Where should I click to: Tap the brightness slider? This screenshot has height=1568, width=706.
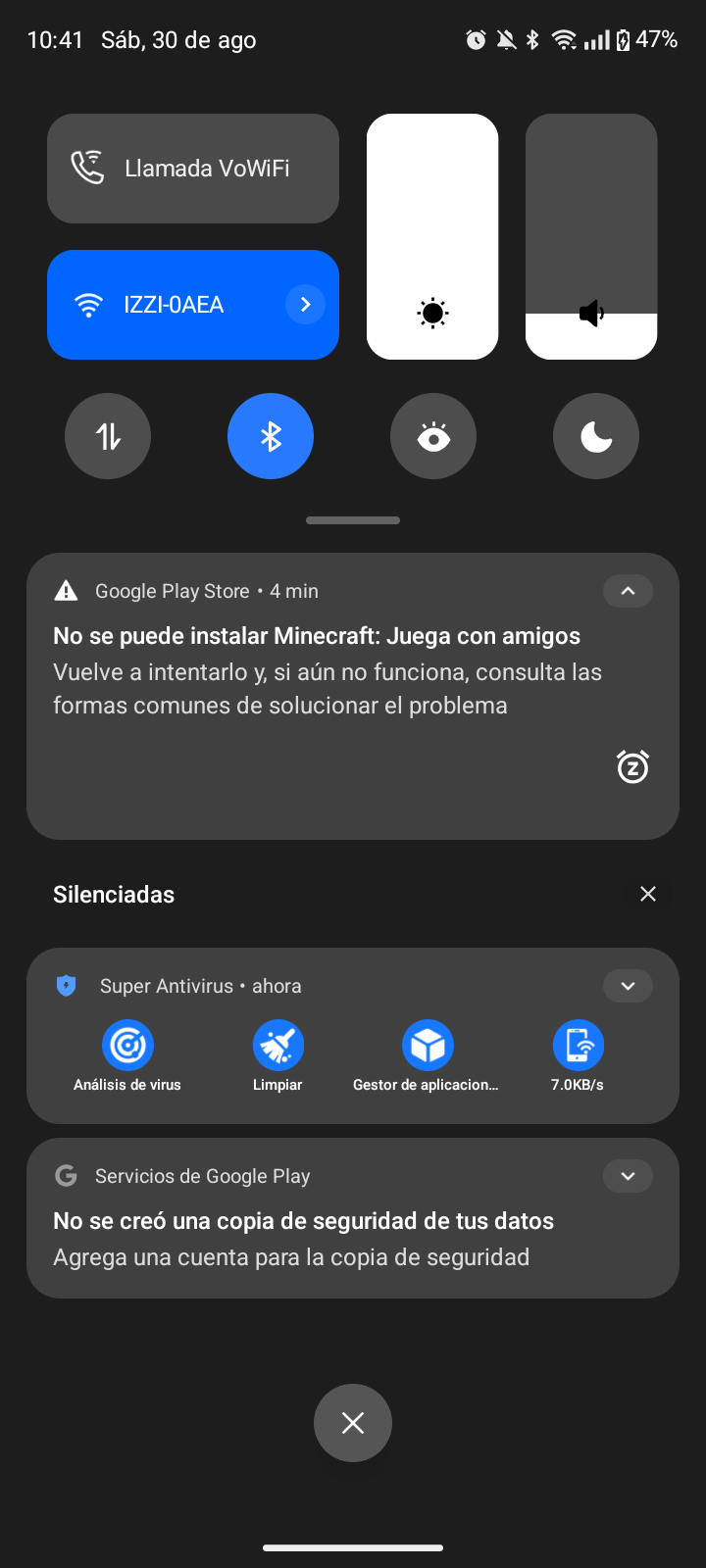pos(432,236)
